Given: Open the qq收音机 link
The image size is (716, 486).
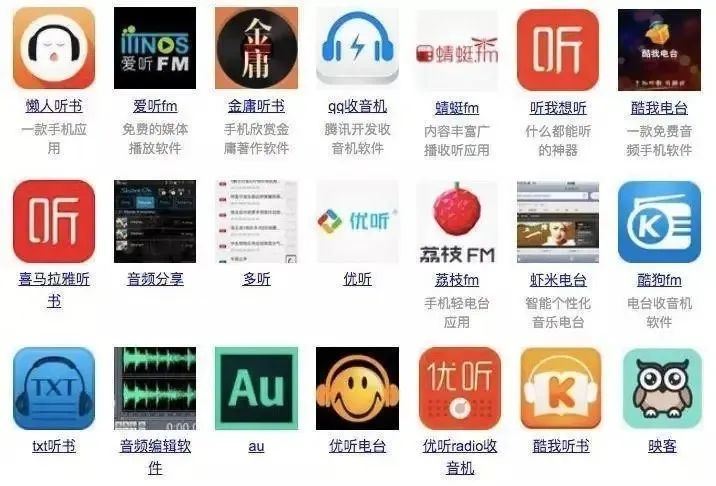Looking at the screenshot, I should (357, 107).
